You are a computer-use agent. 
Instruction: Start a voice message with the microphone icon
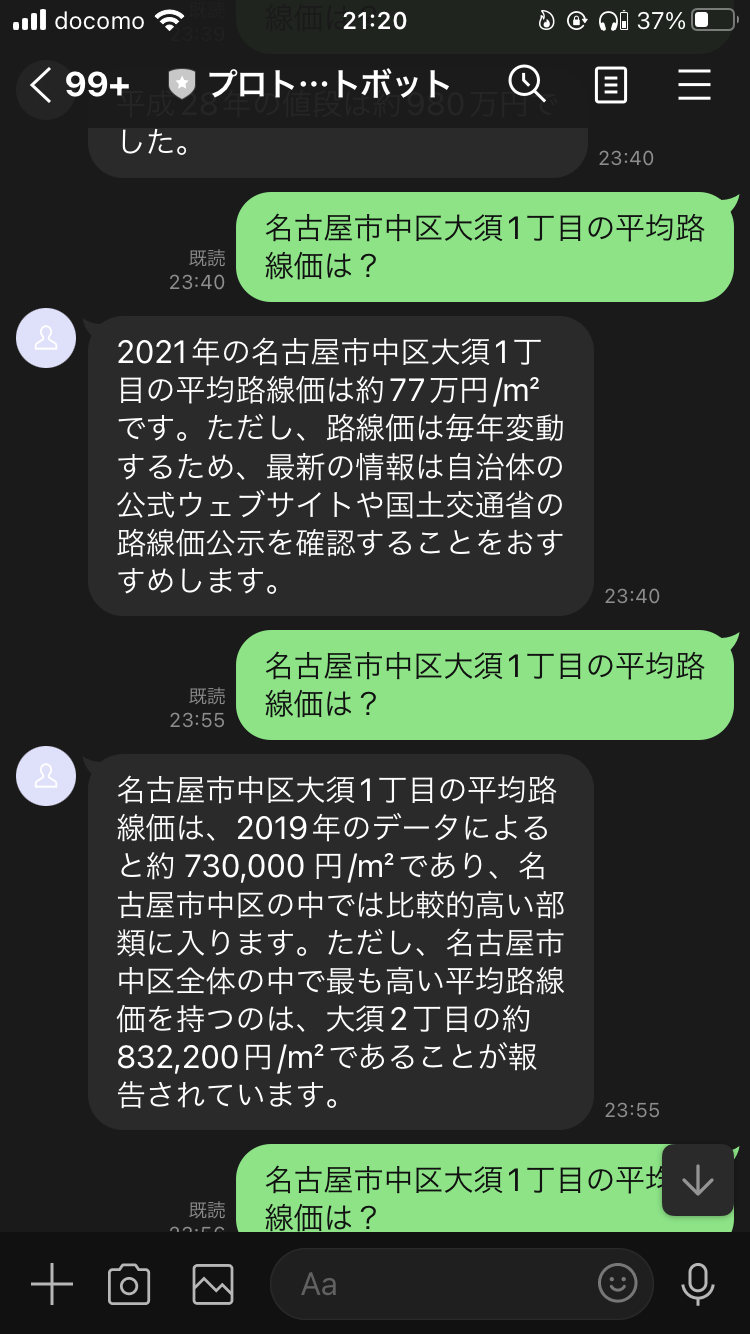(x=699, y=1285)
